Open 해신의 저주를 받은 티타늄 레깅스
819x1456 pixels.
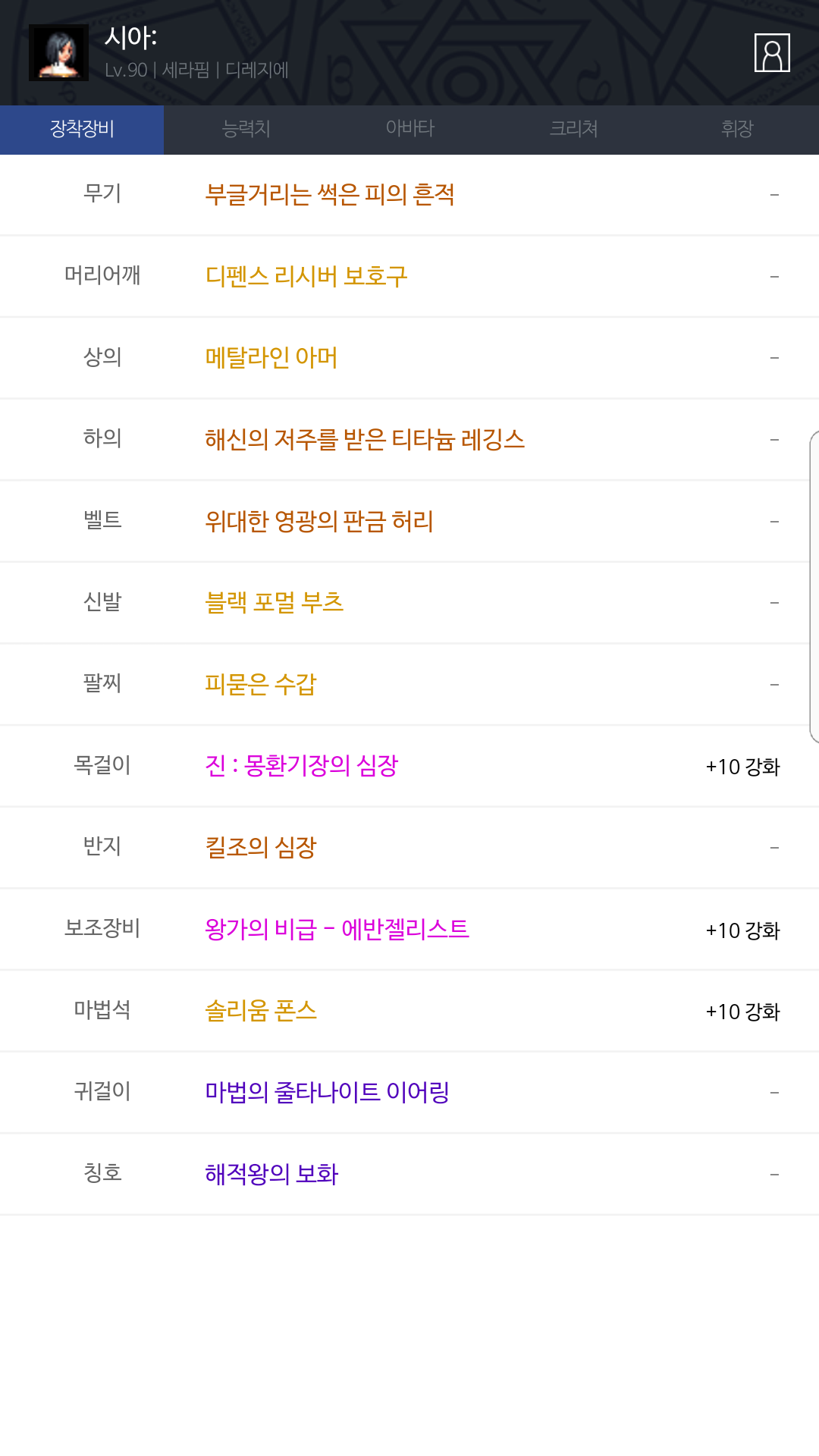pos(365,440)
